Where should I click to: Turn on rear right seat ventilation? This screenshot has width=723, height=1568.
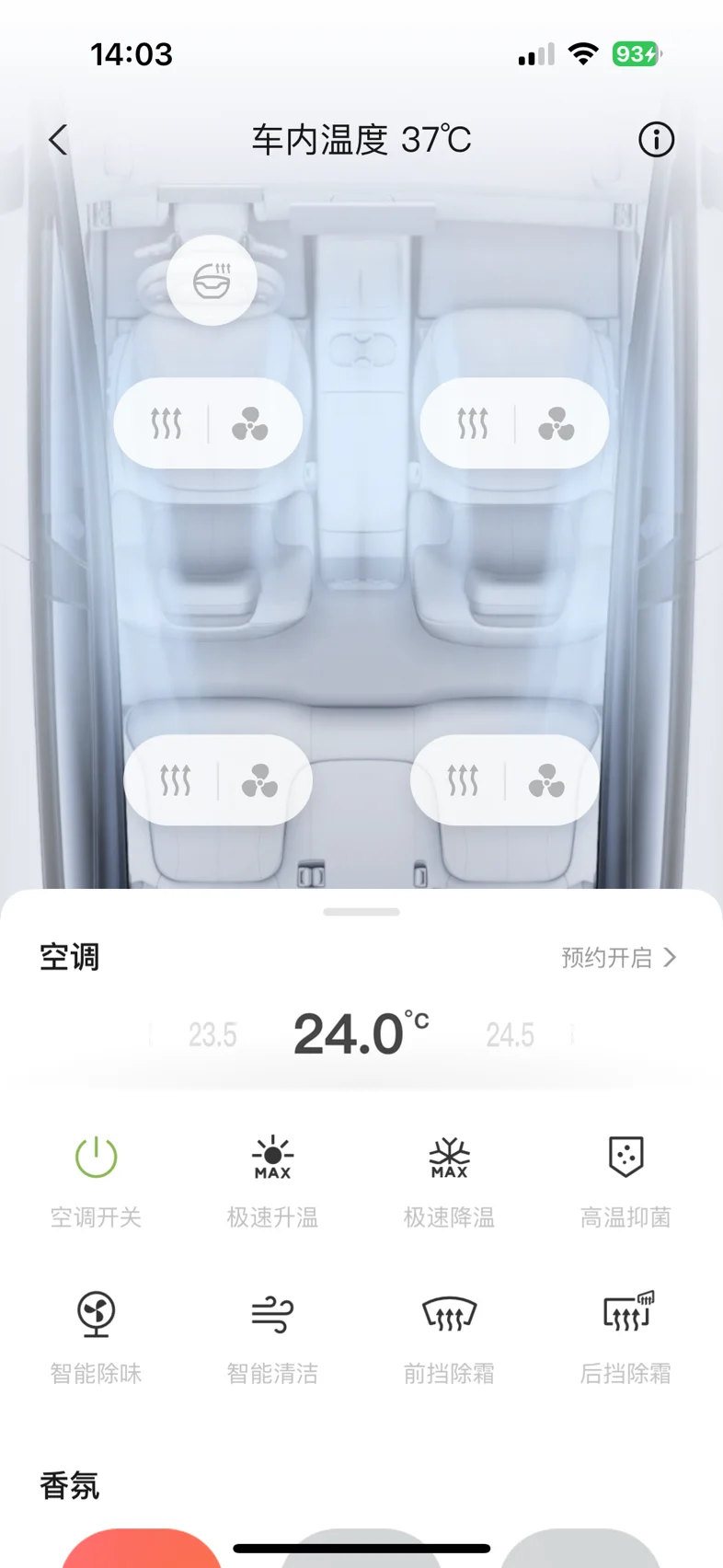click(x=545, y=780)
